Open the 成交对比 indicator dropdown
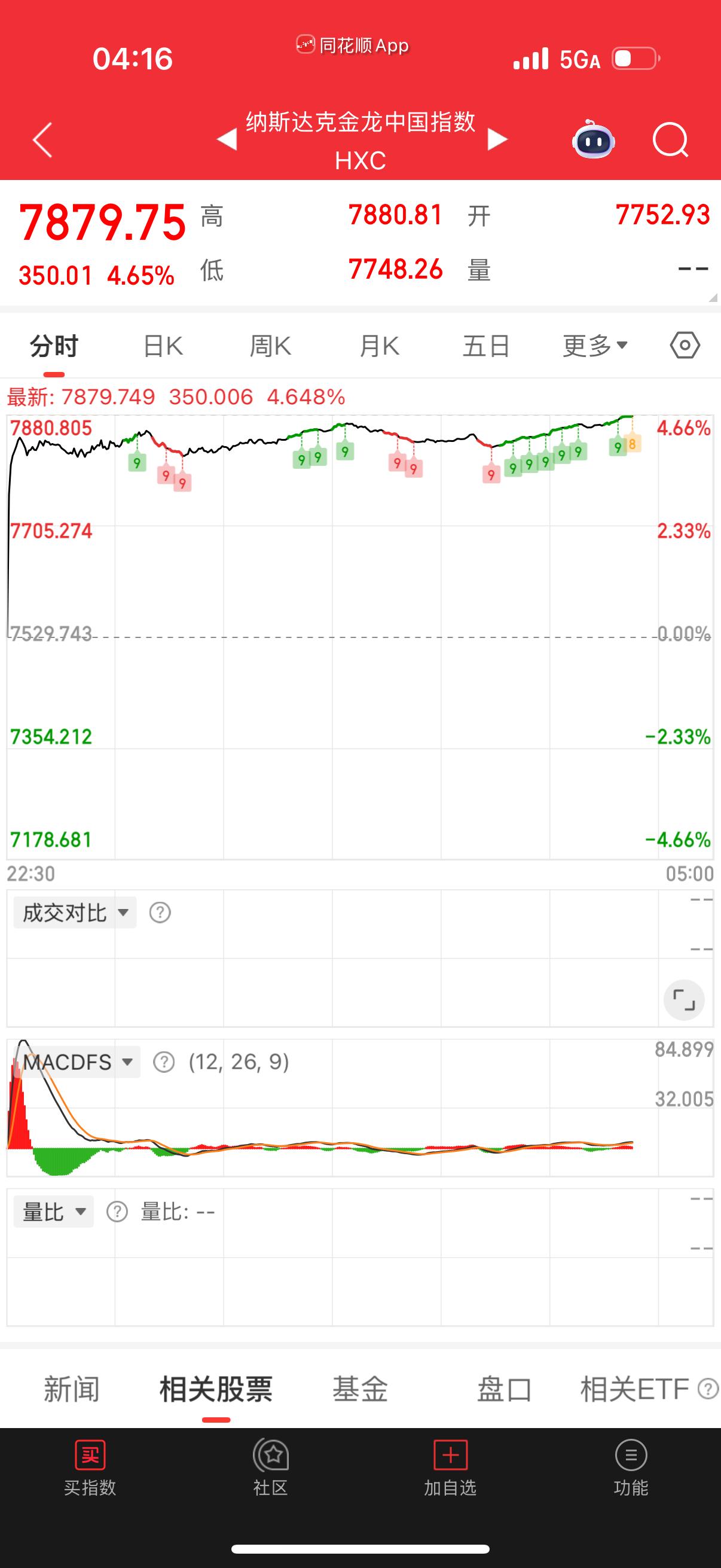Viewport: 721px width, 1568px height. 74,913
